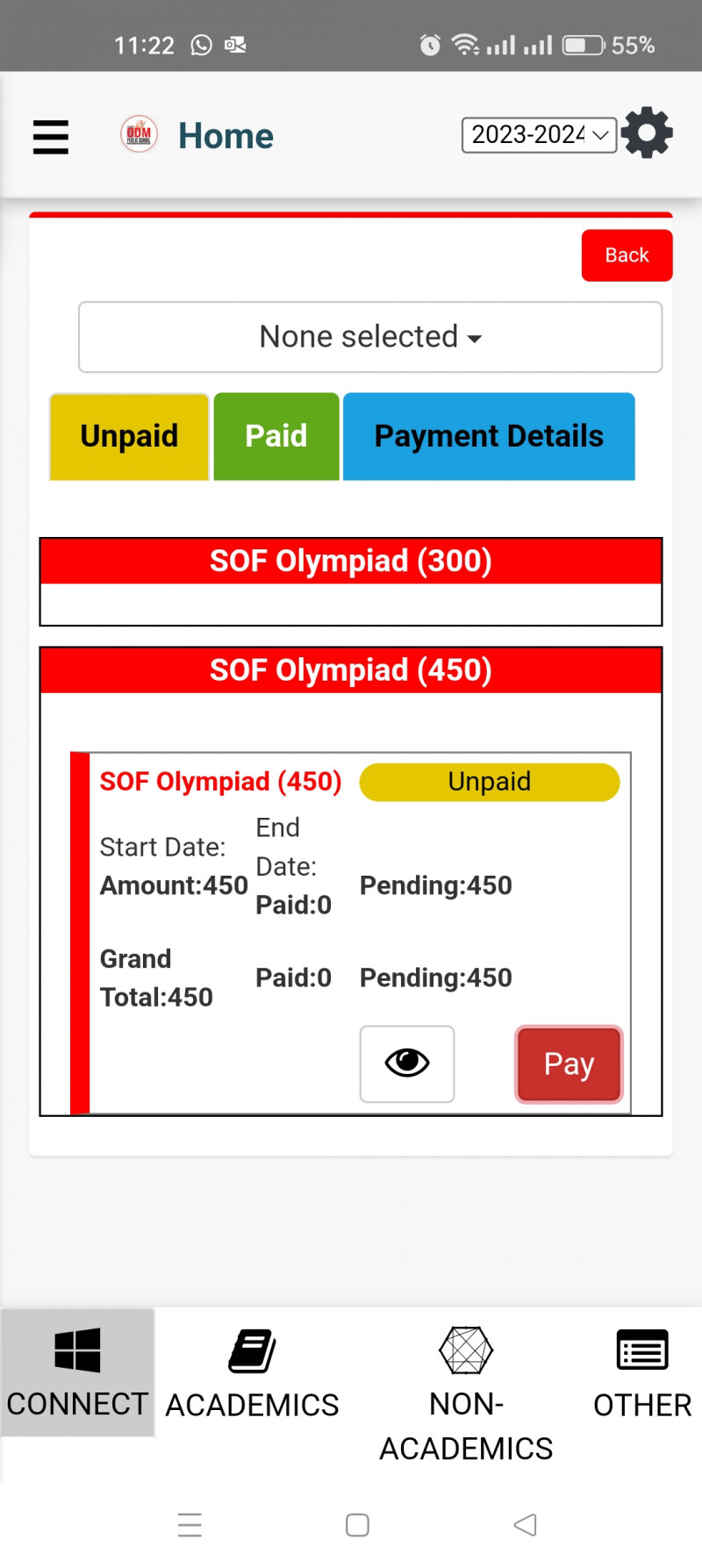Image resolution: width=702 pixels, height=1568 pixels.
Task: Open the Payment Details tab
Action: click(489, 436)
